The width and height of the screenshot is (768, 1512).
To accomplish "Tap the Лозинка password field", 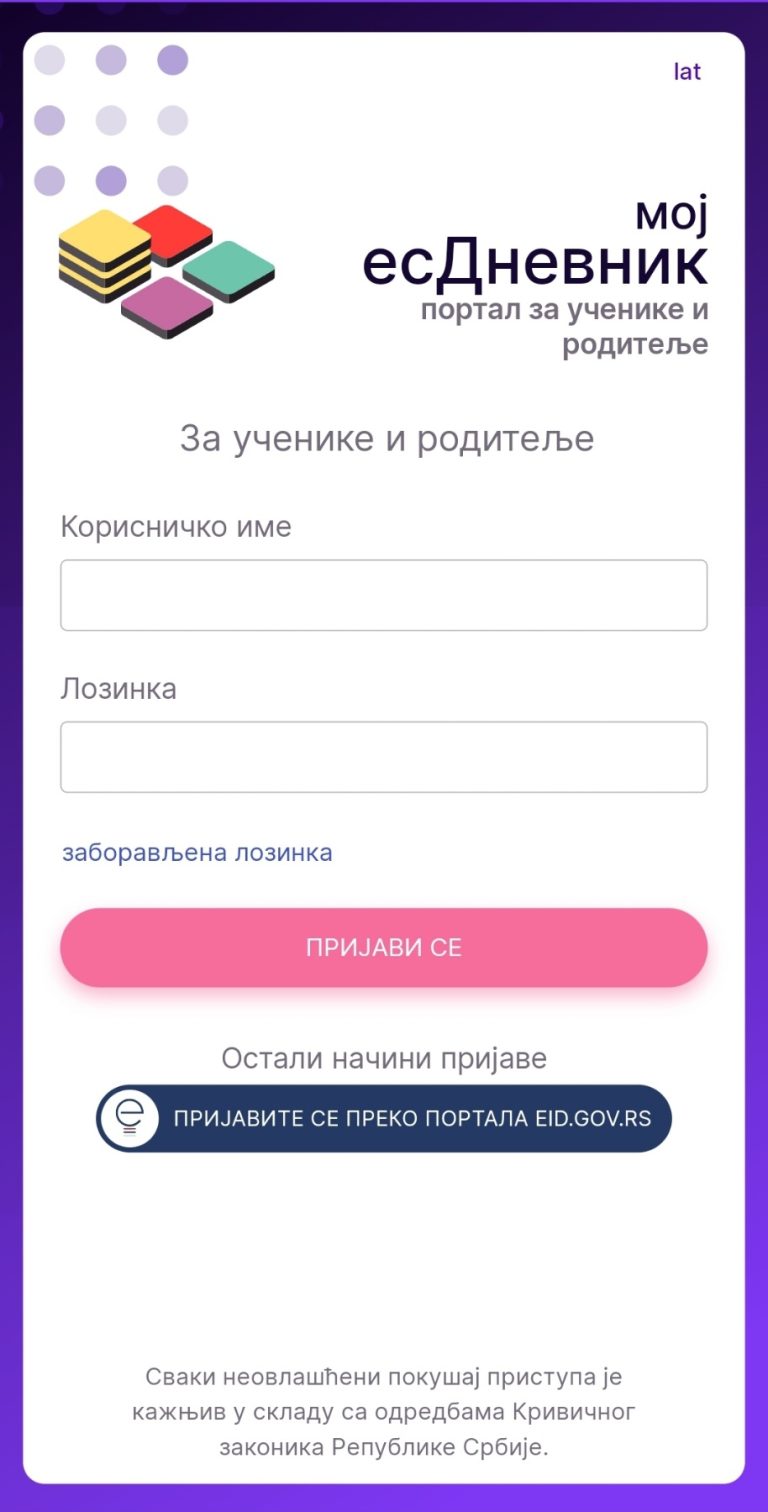I will click(x=384, y=757).
